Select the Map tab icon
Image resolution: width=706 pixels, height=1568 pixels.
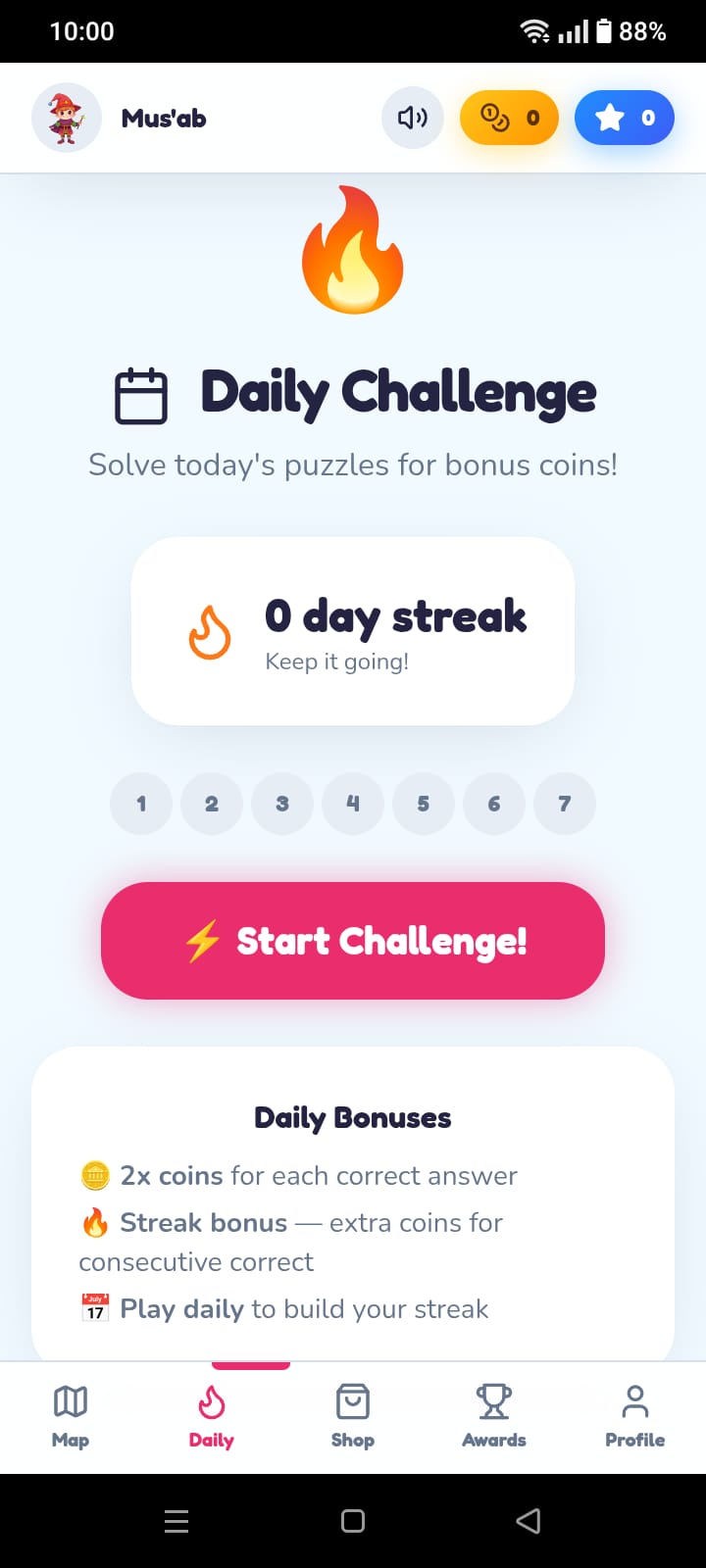pyautogui.click(x=70, y=1401)
